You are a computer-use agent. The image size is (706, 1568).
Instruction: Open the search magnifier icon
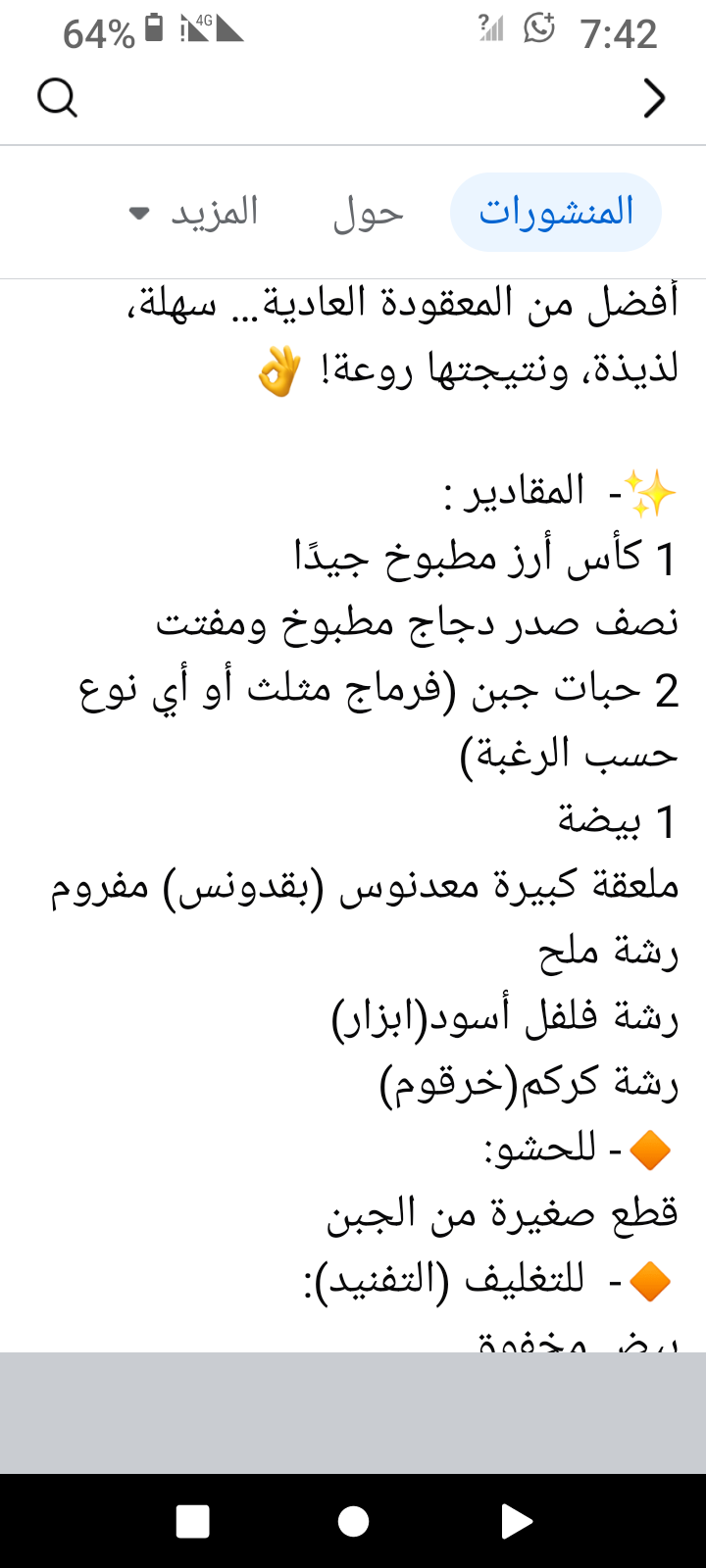57,97
